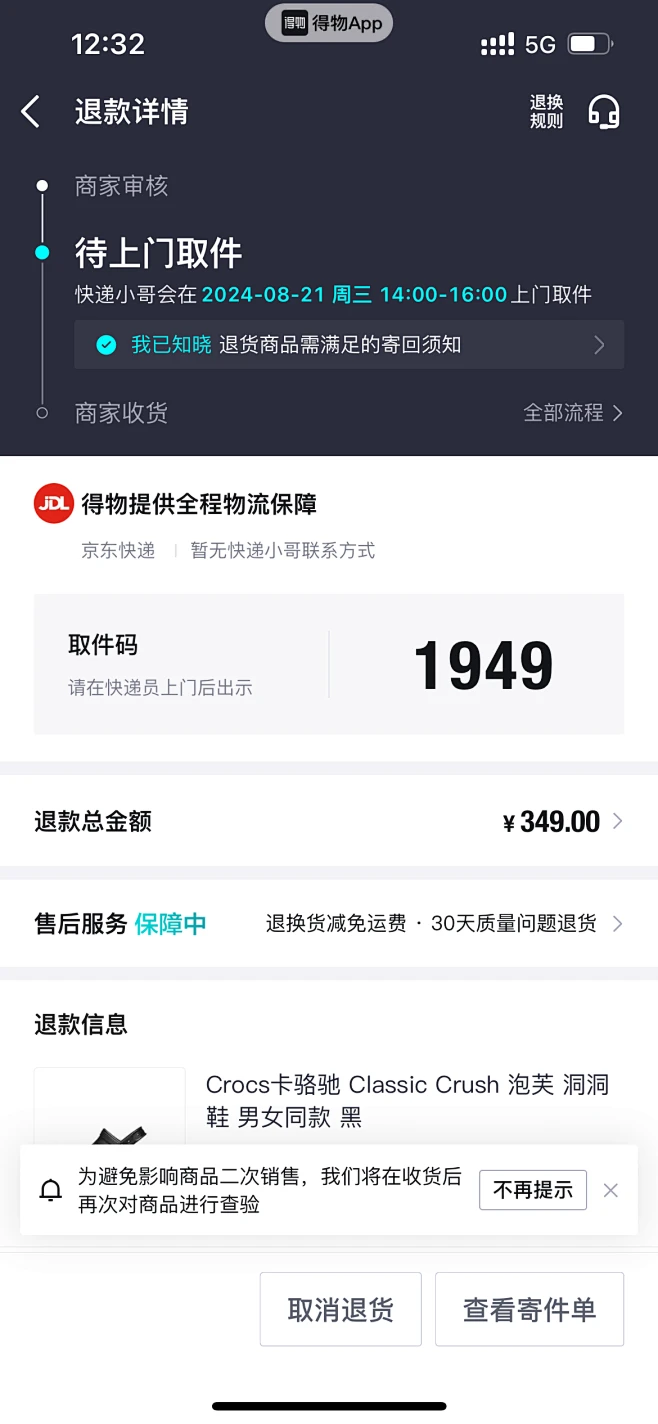Open 售后服务 after-sales guarantee details

pyautogui.click(x=328, y=923)
